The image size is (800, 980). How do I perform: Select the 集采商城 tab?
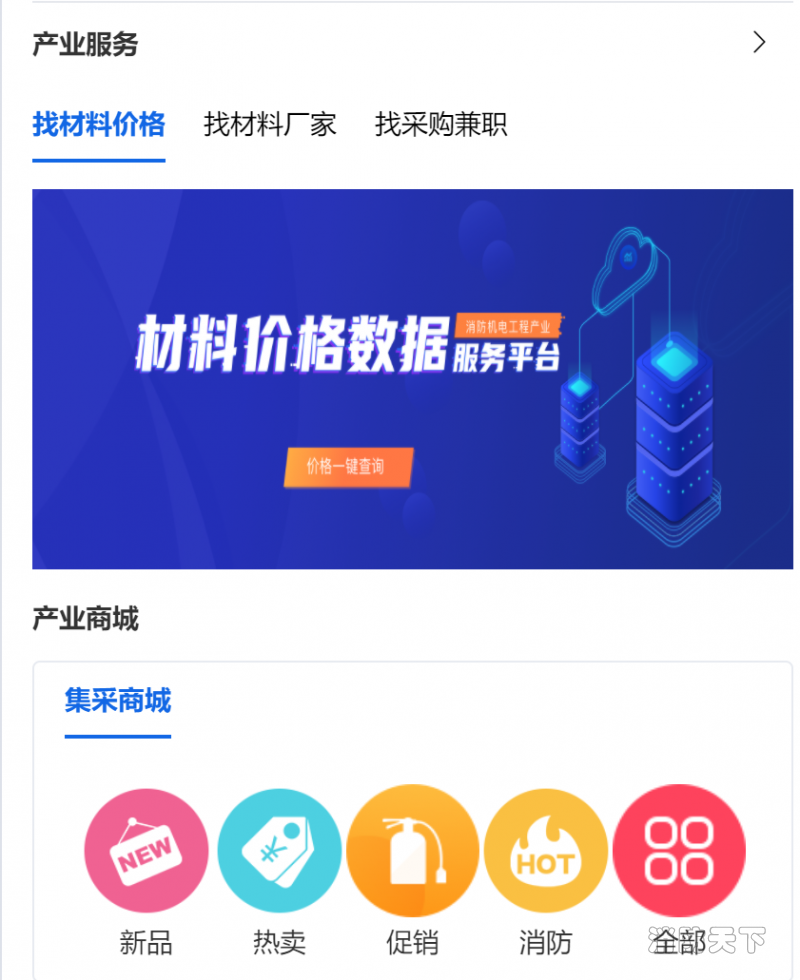pyautogui.click(x=118, y=701)
